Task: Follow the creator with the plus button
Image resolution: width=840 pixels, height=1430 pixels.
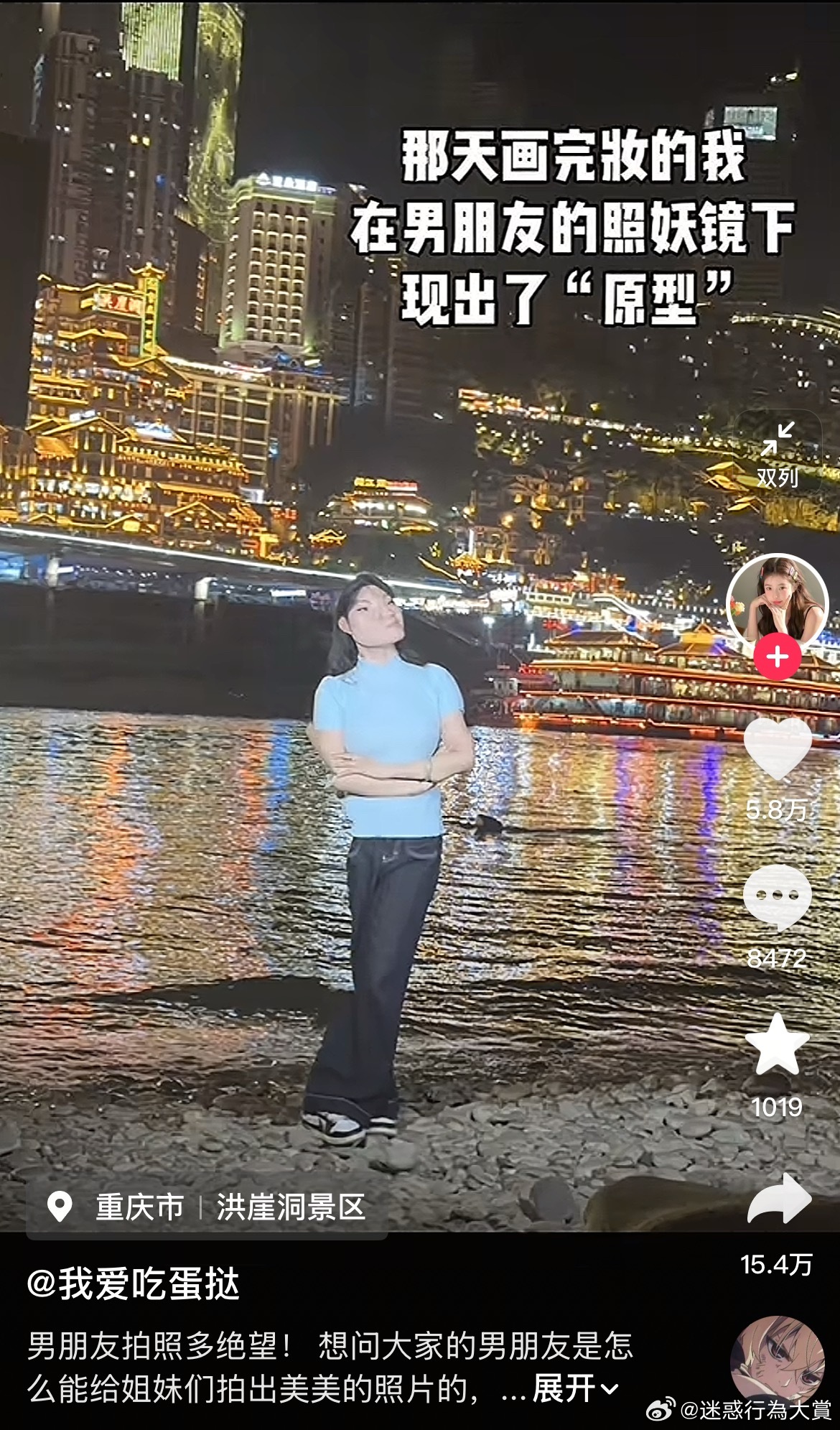Action: coord(778,656)
